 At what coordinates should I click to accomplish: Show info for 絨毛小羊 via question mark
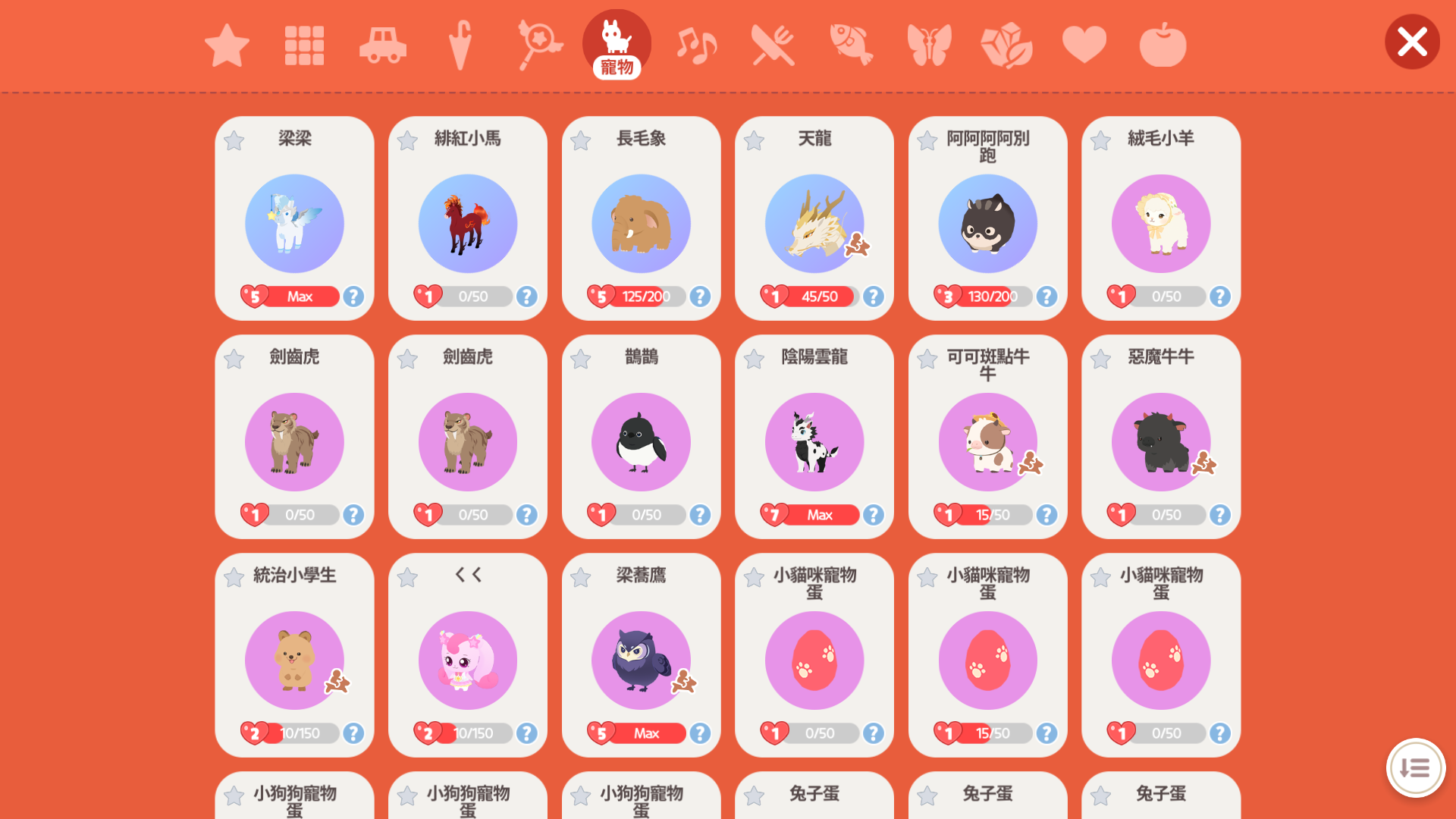pyautogui.click(x=1219, y=297)
